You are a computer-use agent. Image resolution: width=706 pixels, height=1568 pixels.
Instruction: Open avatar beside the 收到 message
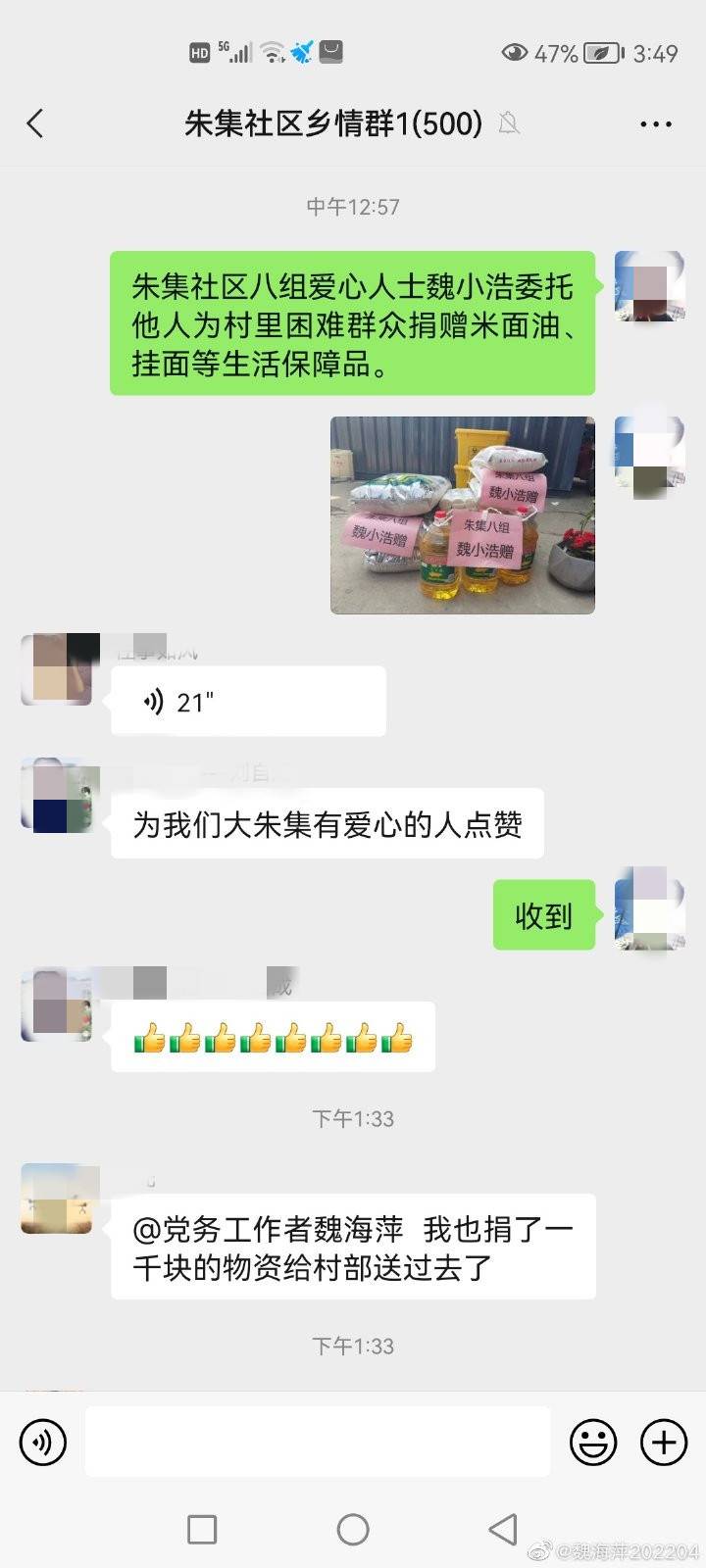(649, 907)
